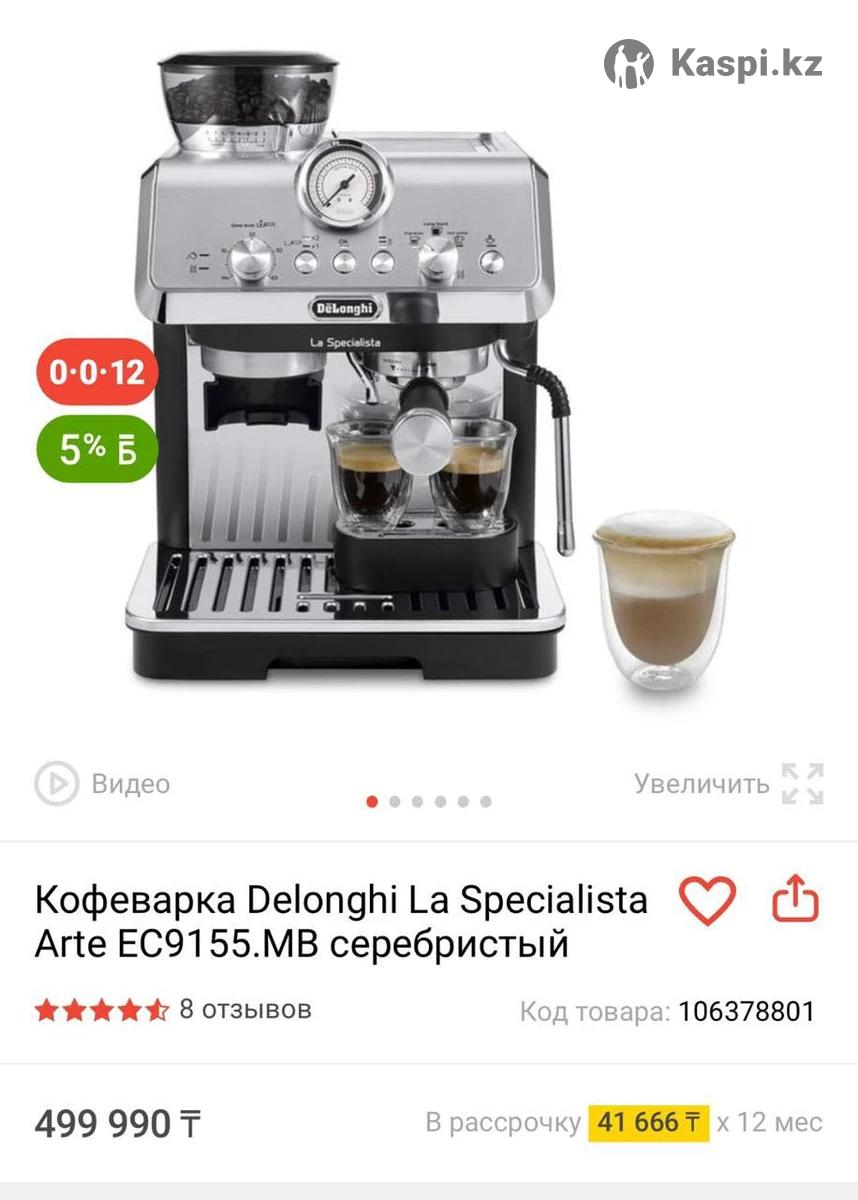This screenshot has height=1200, width=858.
Task: Enlarge the product image with Увеличить
Action: (x=730, y=783)
